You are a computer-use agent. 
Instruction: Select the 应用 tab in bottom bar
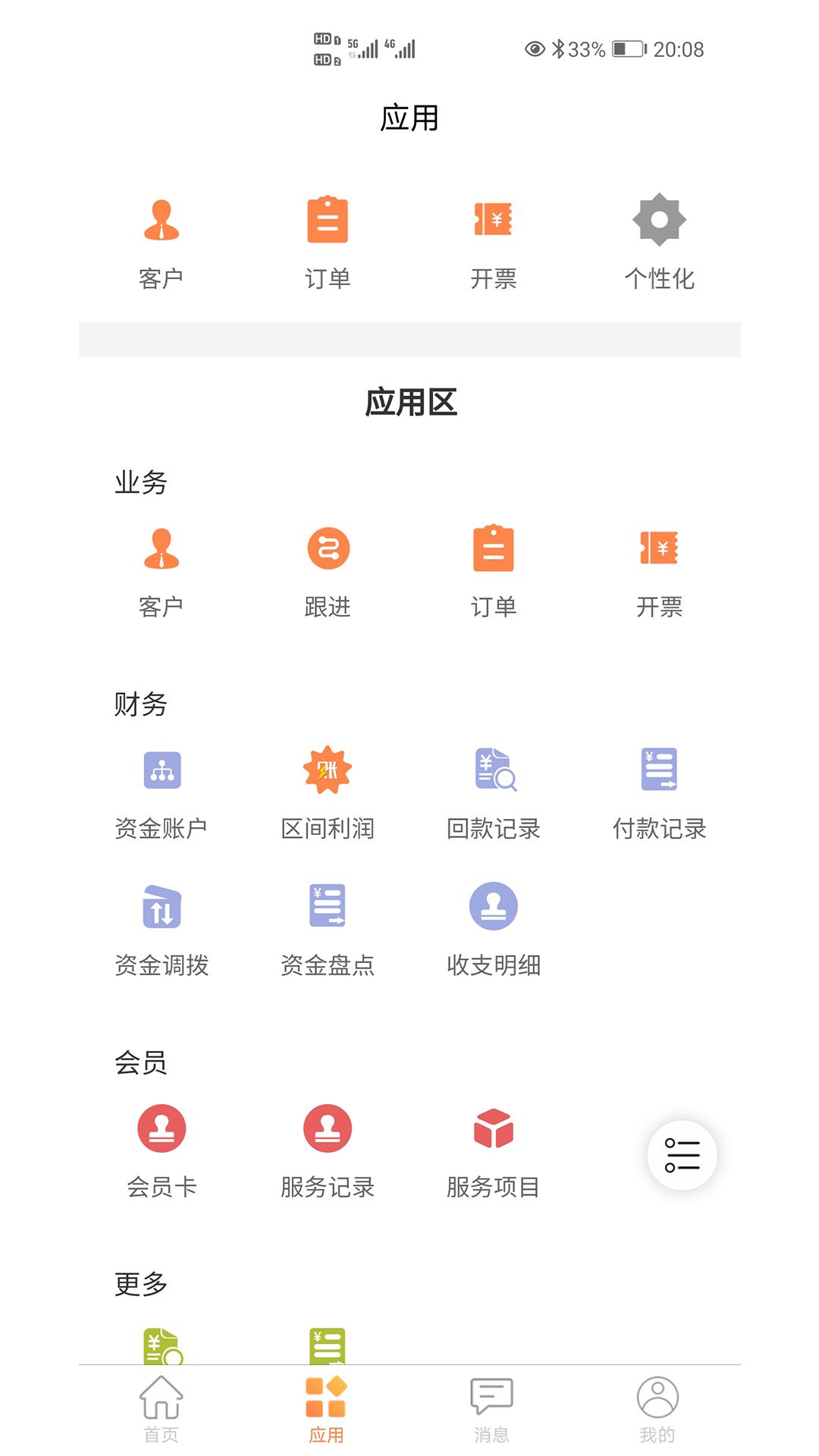[x=326, y=1407]
